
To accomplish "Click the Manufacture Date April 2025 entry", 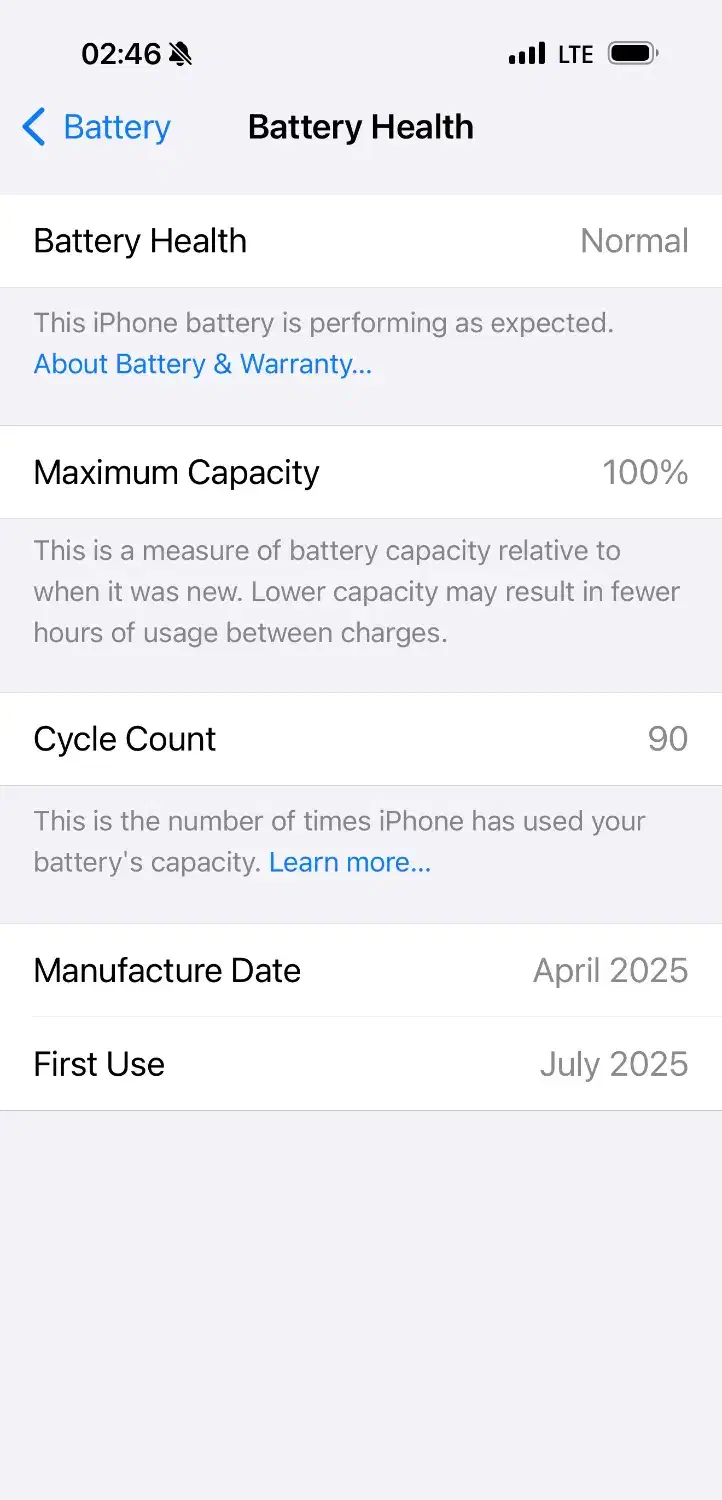I will [360, 970].
